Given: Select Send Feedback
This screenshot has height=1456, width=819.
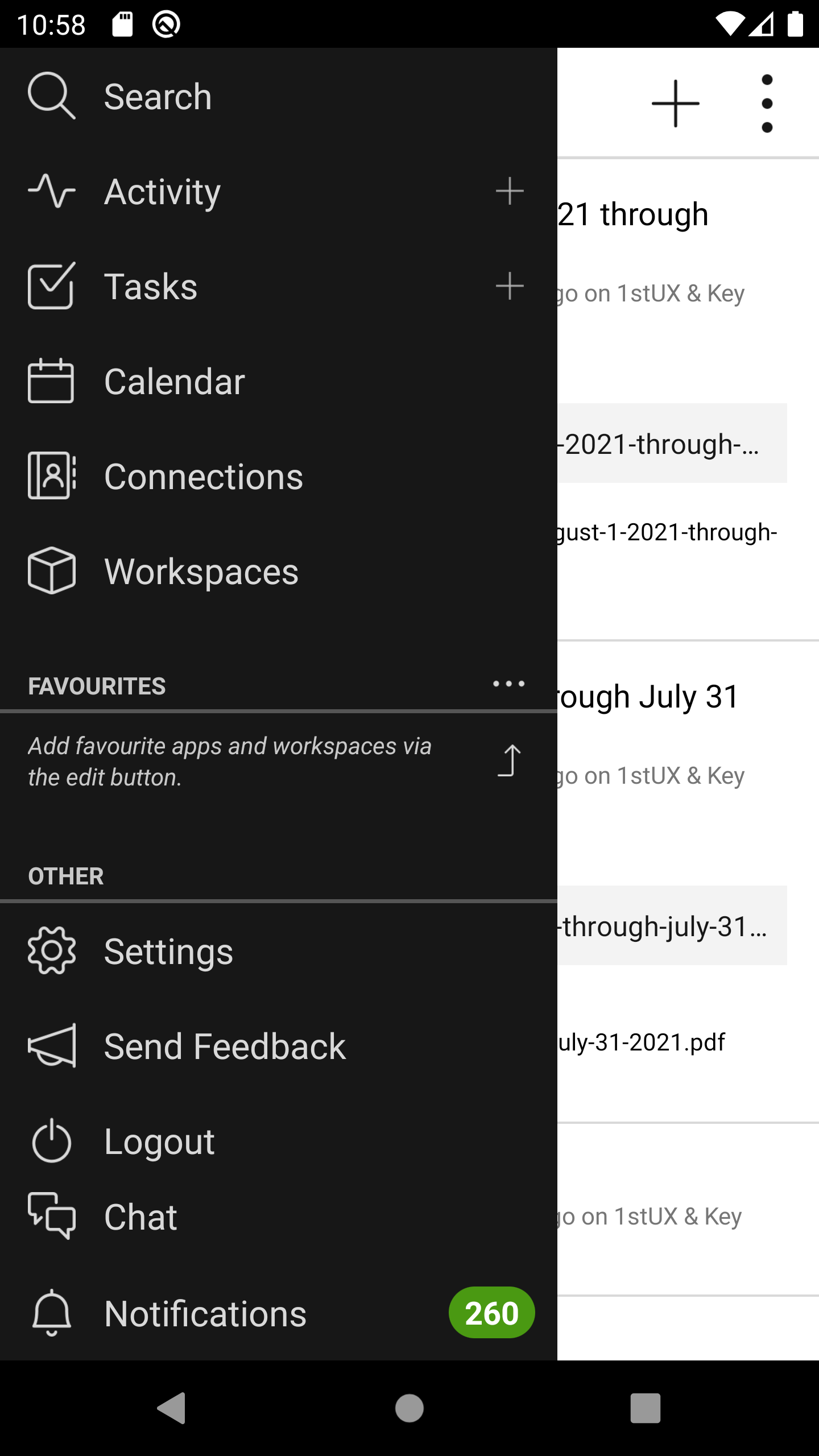Looking at the screenshot, I should tap(279, 1046).
